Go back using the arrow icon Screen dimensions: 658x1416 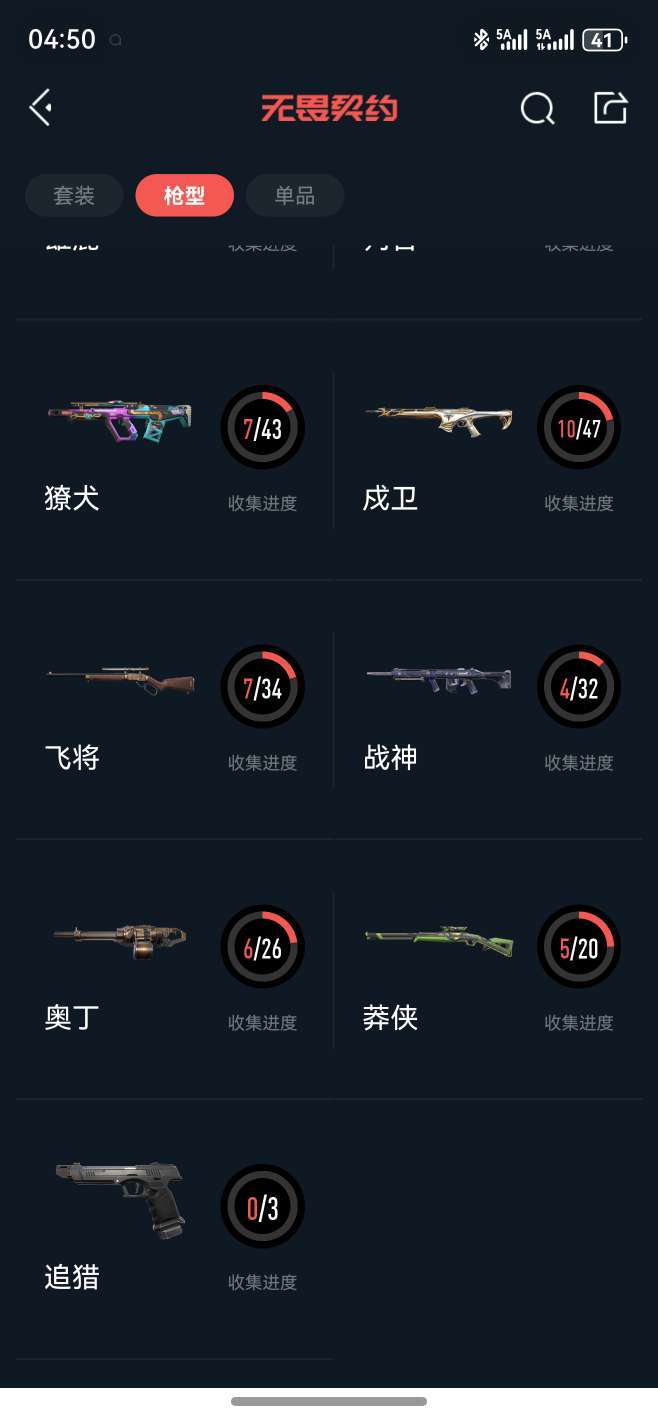[40, 107]
